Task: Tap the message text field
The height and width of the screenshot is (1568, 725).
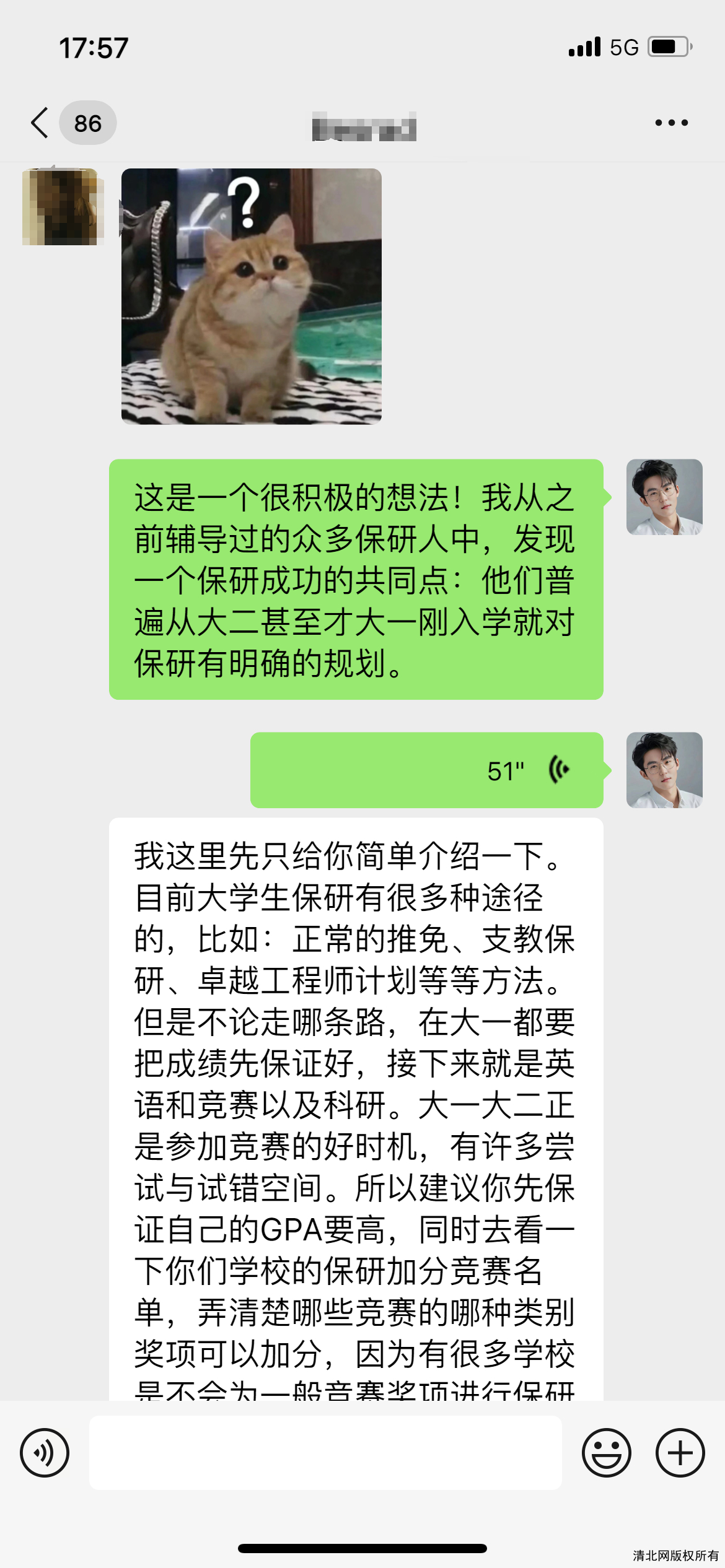Action: [x=325, y=1453]
